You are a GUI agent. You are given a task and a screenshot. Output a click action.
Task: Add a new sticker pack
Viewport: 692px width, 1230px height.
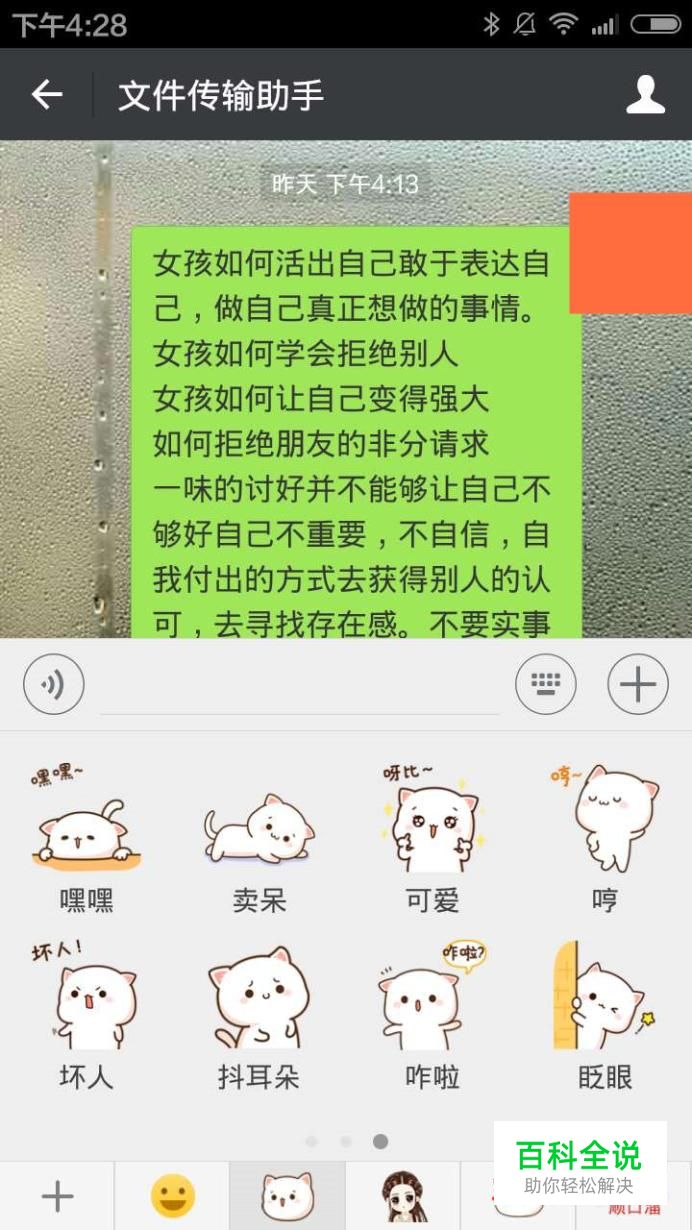point(57,1196)
